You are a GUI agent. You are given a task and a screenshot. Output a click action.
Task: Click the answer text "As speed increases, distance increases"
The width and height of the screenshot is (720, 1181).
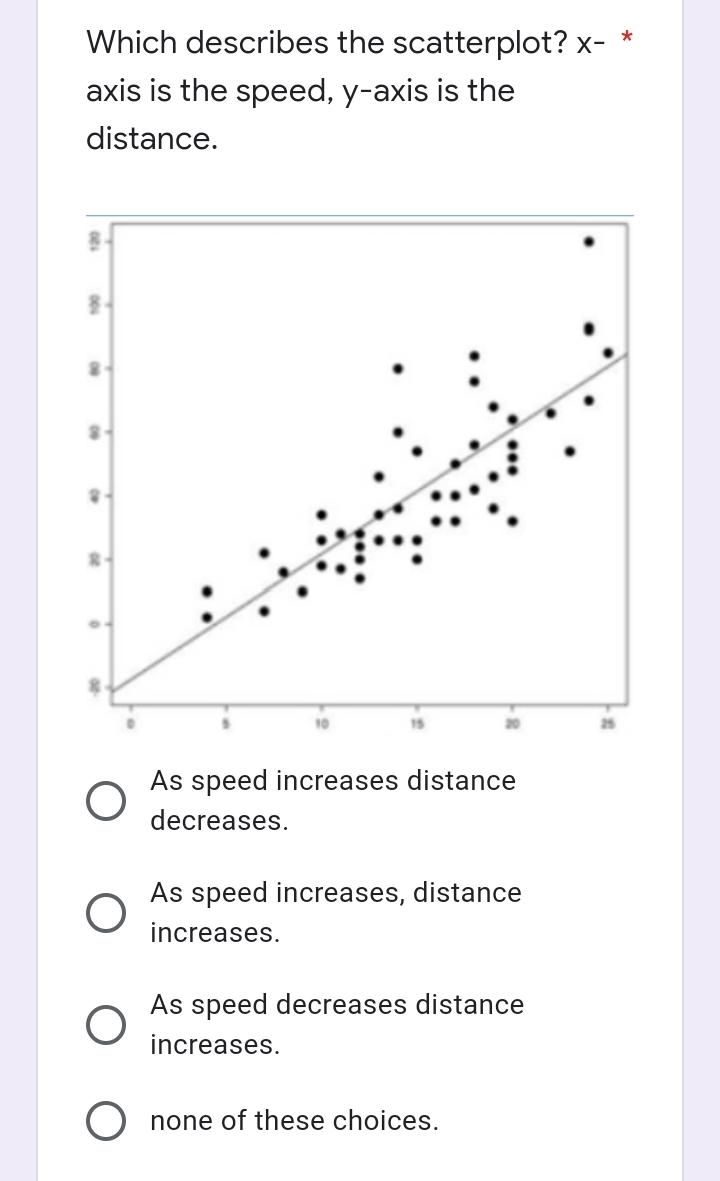[335, 911]
